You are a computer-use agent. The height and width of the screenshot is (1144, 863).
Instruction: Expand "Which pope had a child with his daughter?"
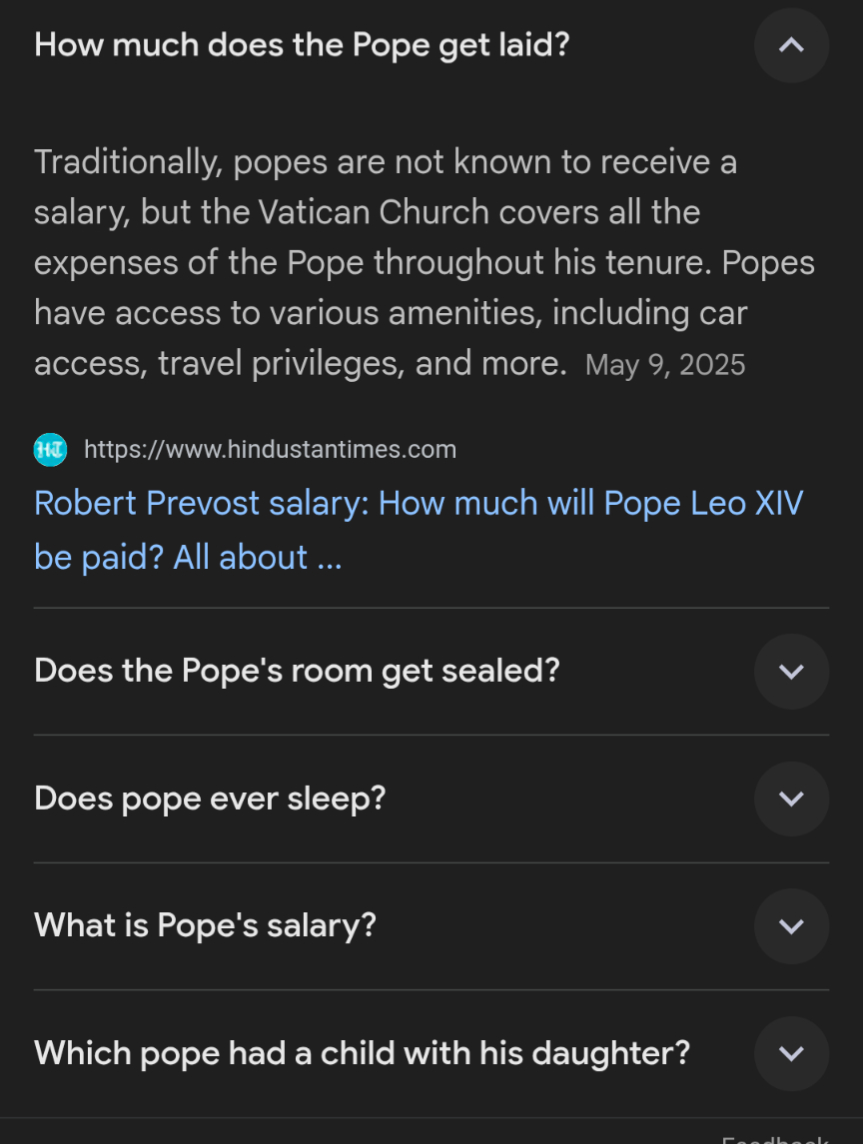[791, 1053]
